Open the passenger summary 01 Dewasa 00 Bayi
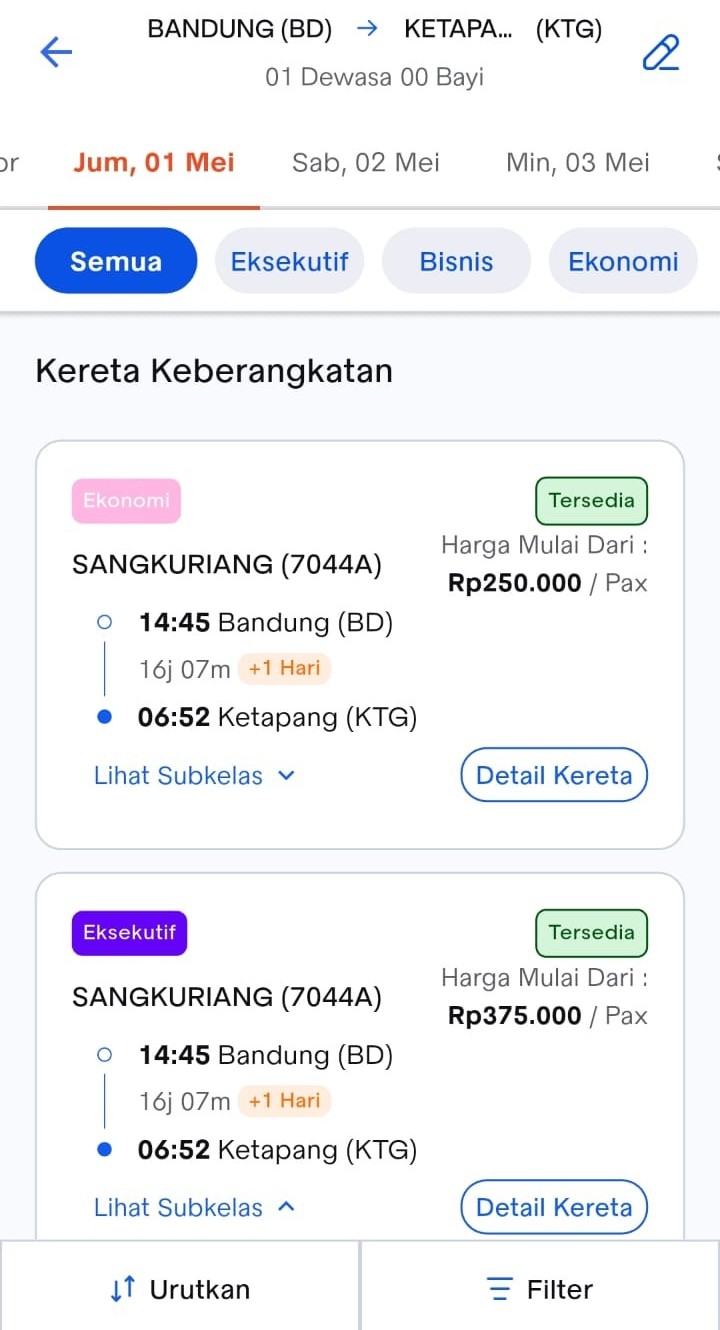 374,76
